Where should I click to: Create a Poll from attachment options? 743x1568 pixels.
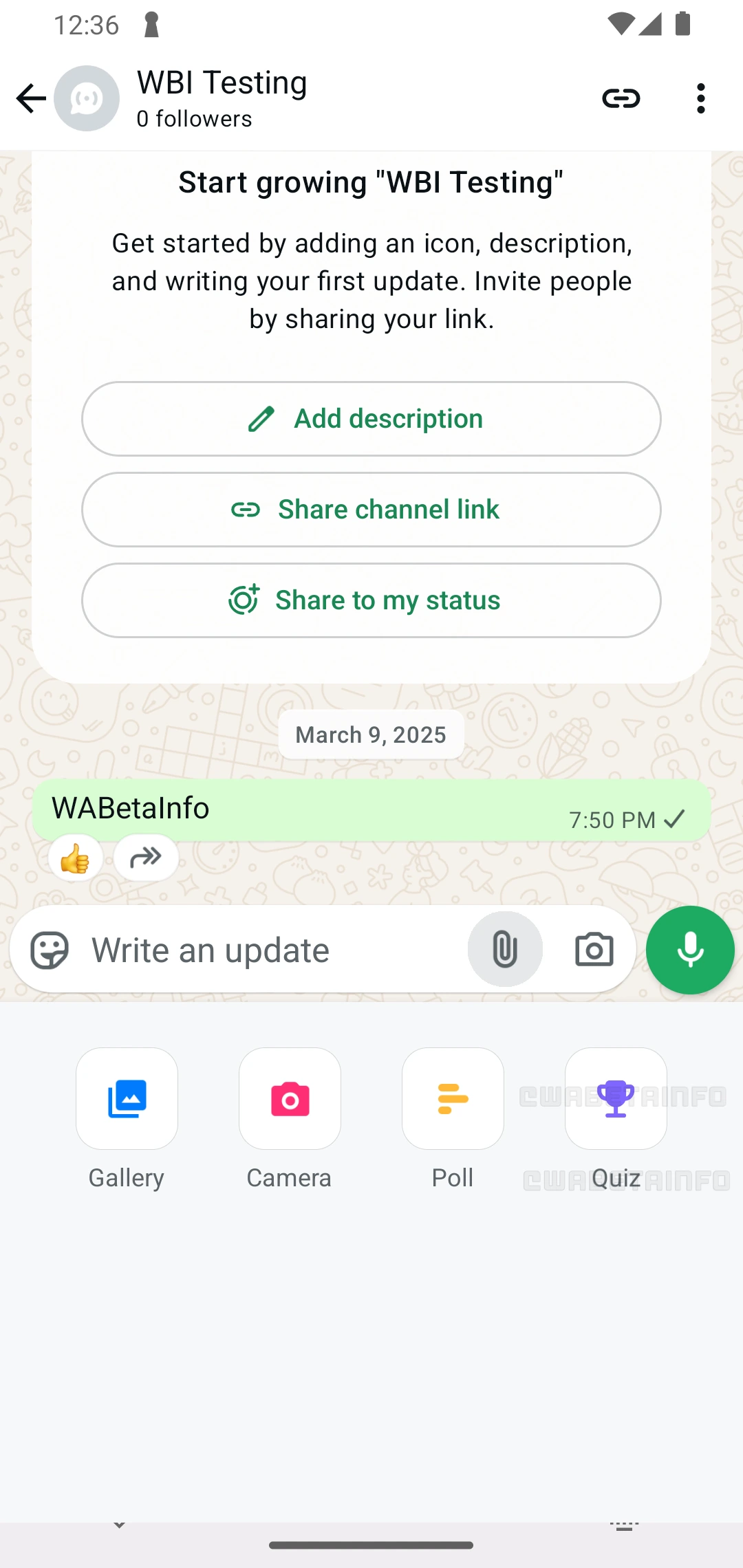pos(453,1099)
